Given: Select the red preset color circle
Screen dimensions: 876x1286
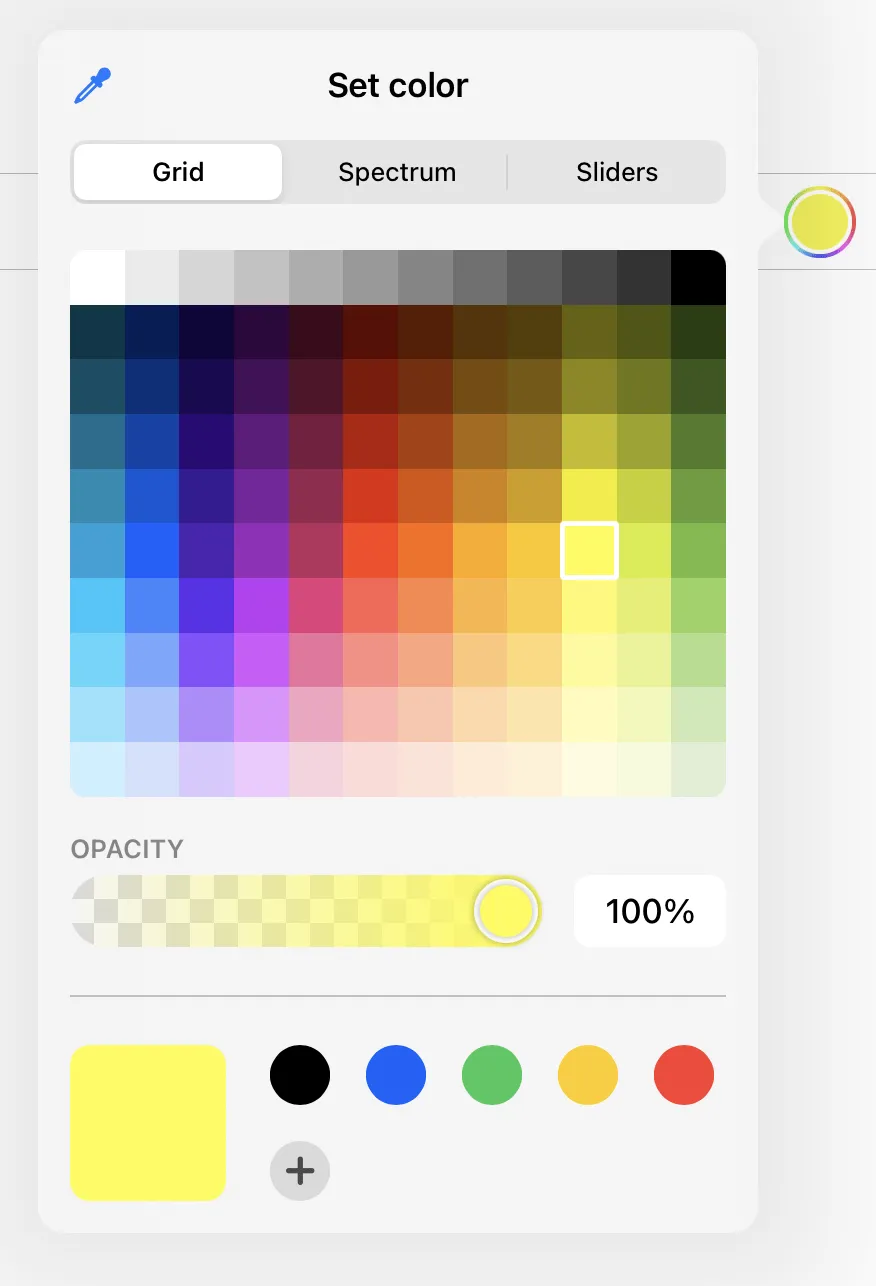Looking at the screenshot, I should click(x=684, y=1074).
